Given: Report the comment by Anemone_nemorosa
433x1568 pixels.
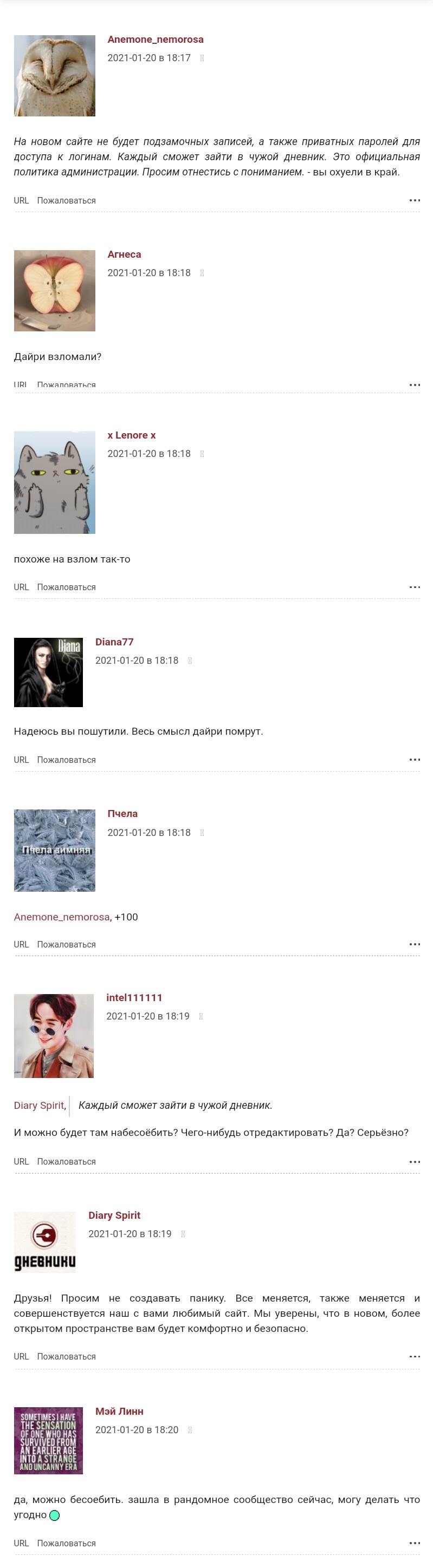Looking at the screenshot, I should tap(66, 200).
